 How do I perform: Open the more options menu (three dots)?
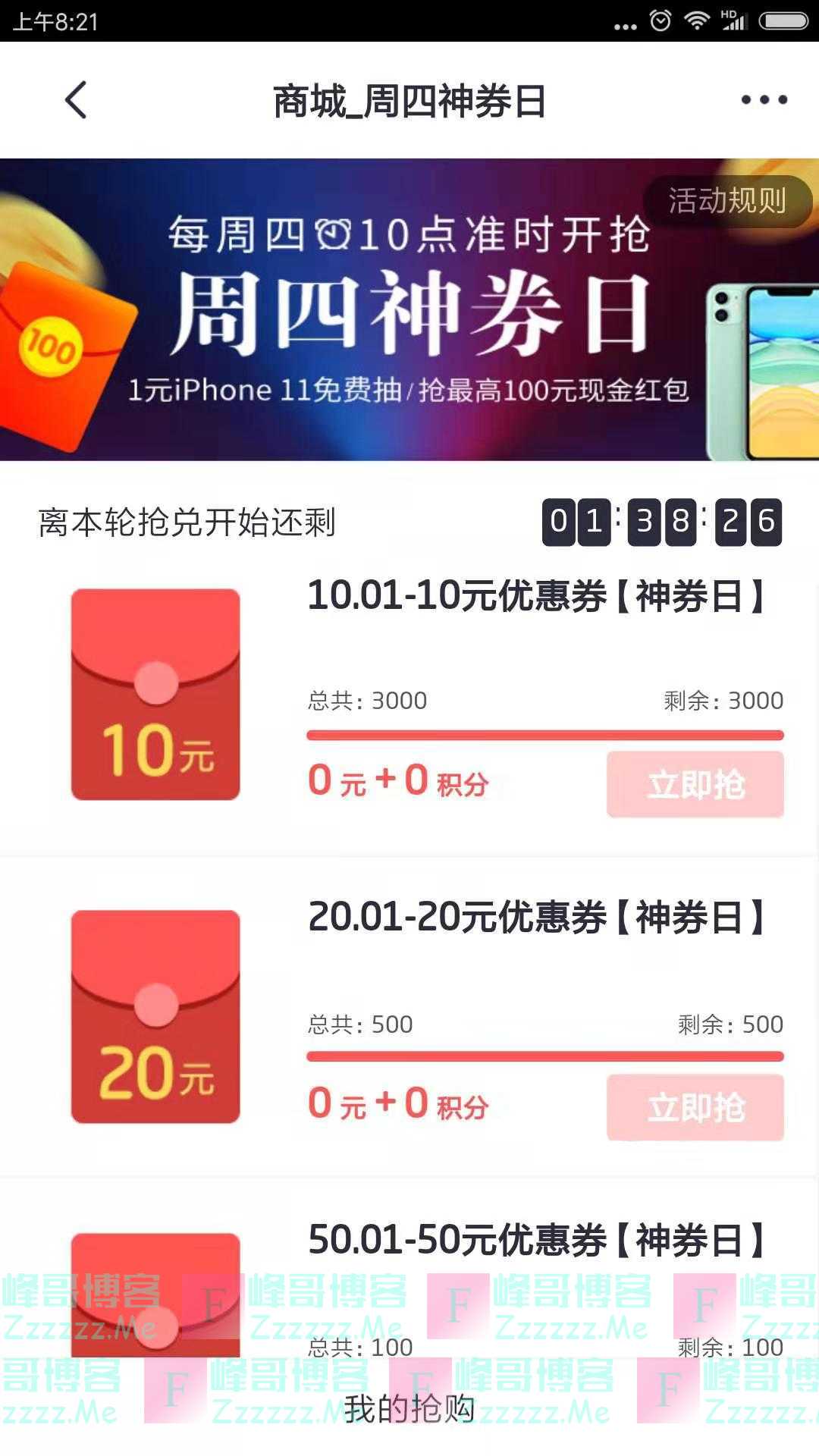[766, 99]
